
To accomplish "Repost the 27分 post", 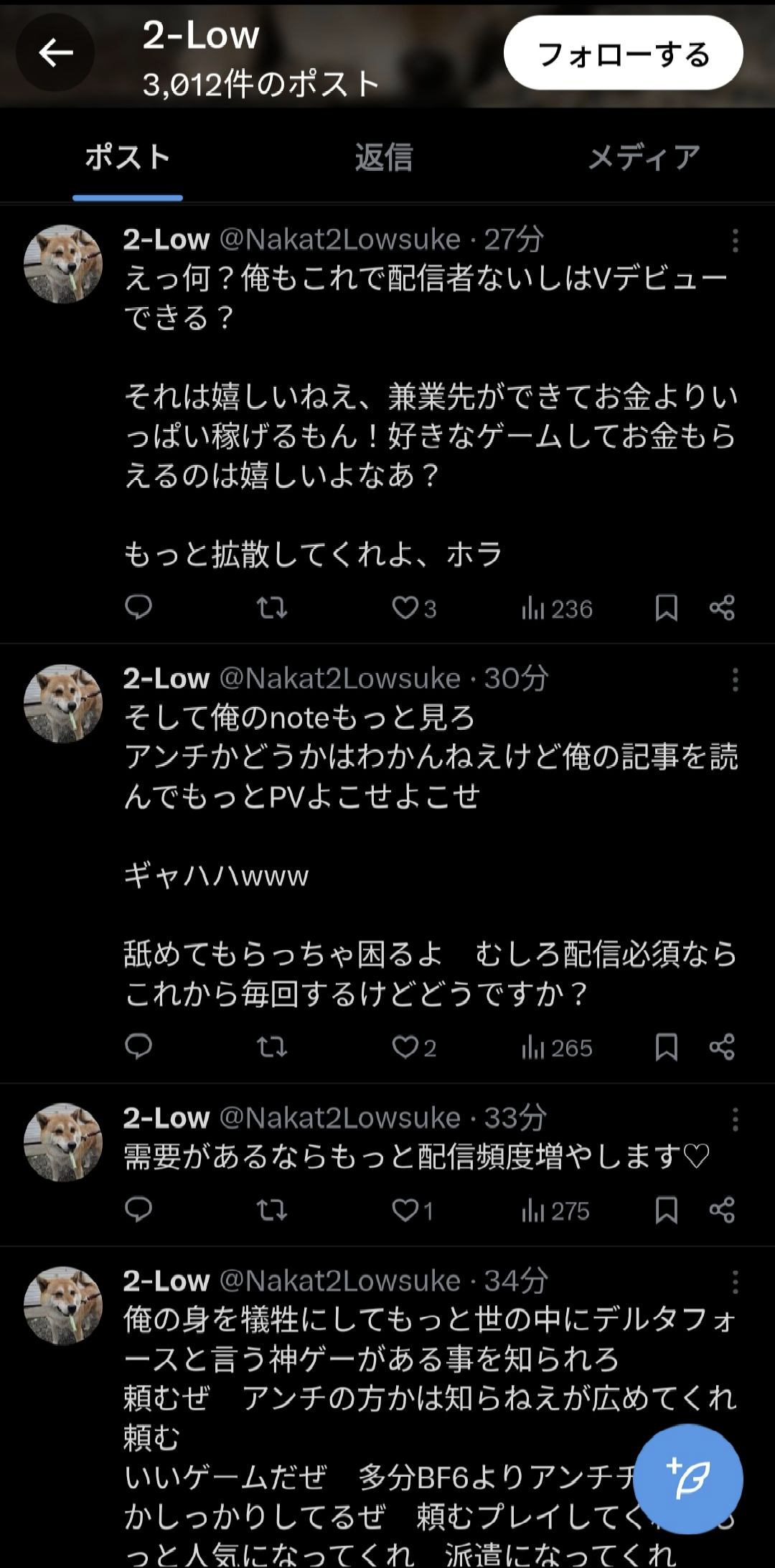I will (272, 608).
